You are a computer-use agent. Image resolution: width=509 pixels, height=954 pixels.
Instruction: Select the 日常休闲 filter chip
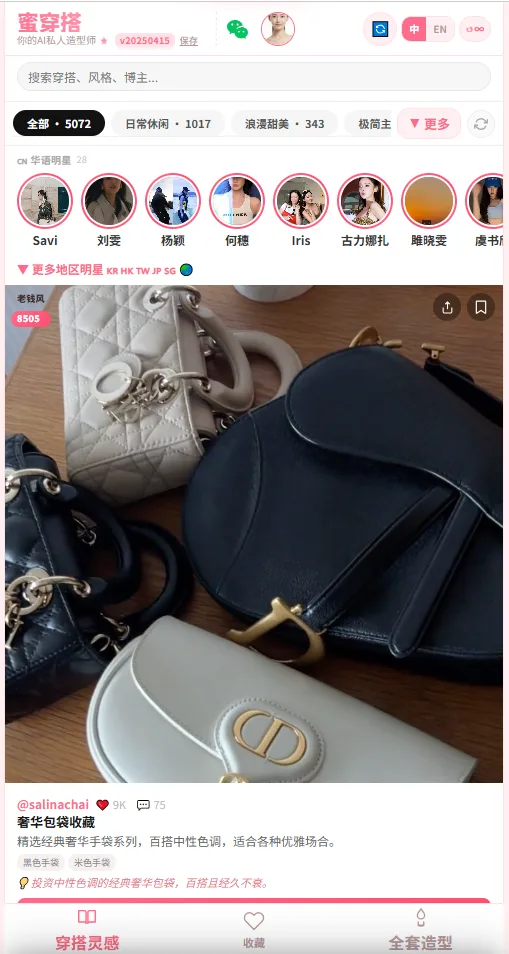[x=168, y=124]
